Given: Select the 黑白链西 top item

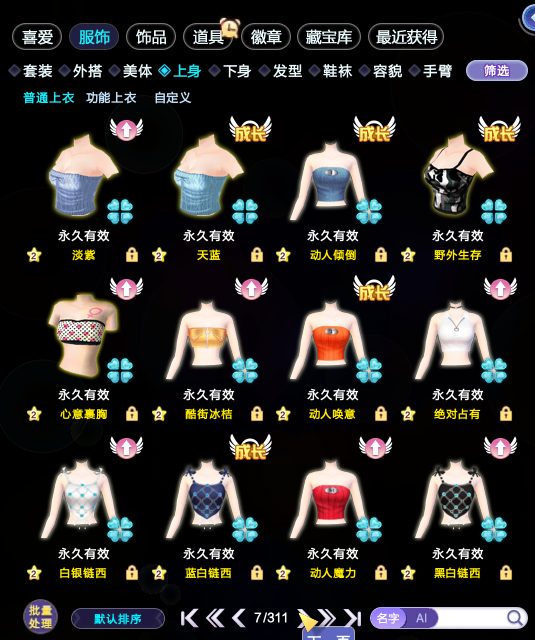Looking at the screenshot, I should [457, 508].
